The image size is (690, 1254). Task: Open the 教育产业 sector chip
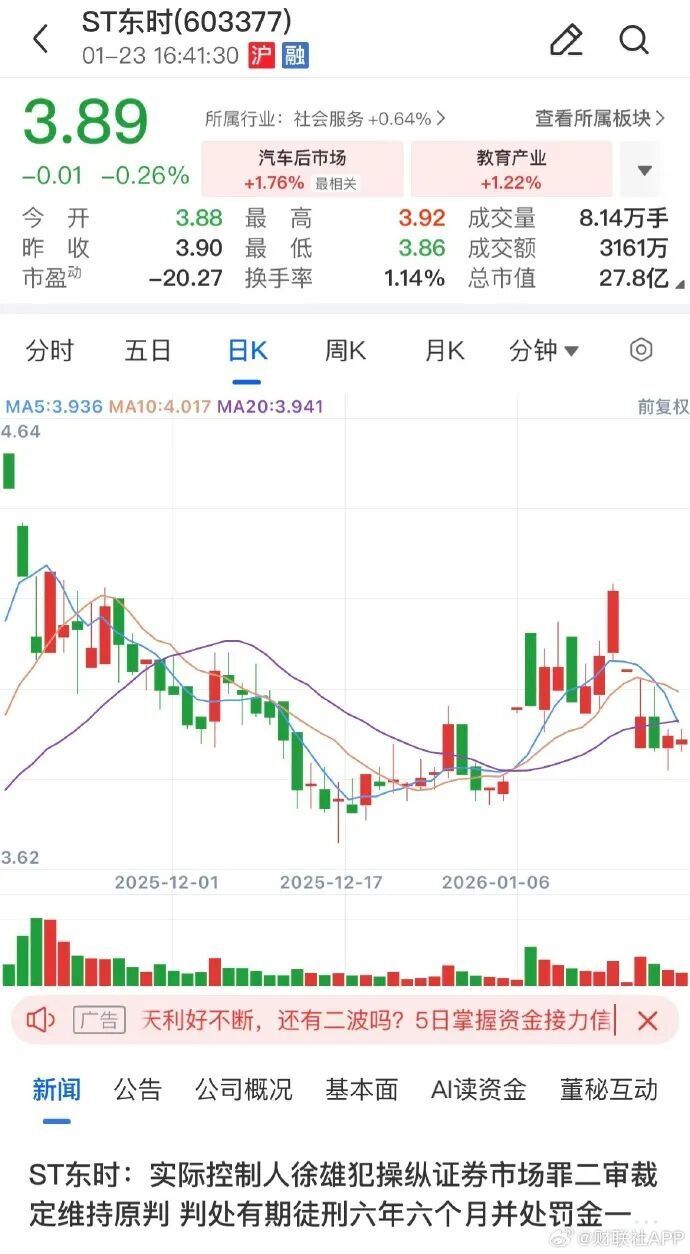(511, 169)
